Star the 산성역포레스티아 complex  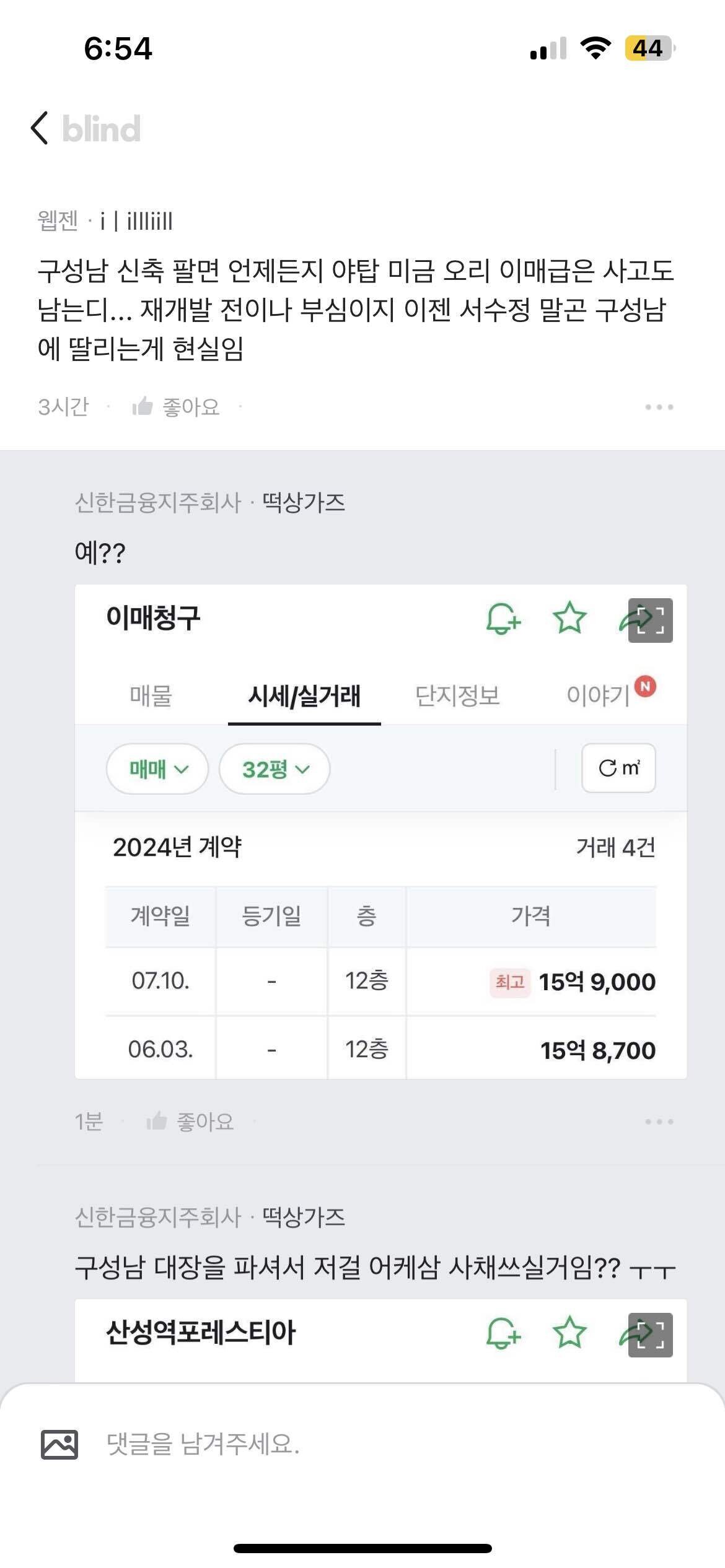pyautogui.click(x=571, y=1333)
